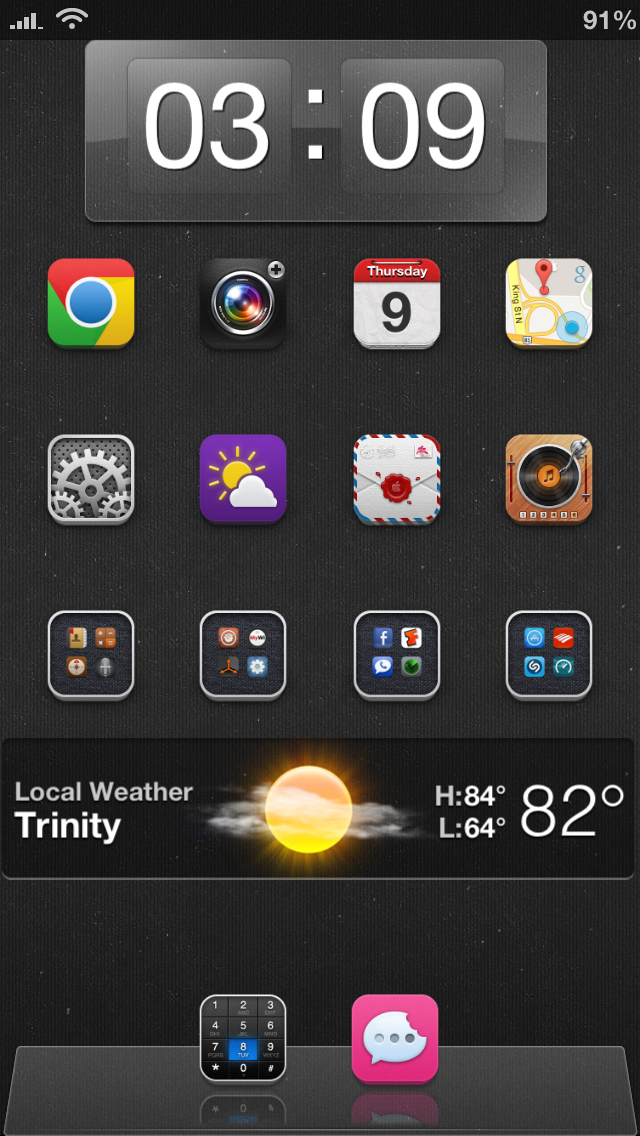Open the Google Maps app

549,303
